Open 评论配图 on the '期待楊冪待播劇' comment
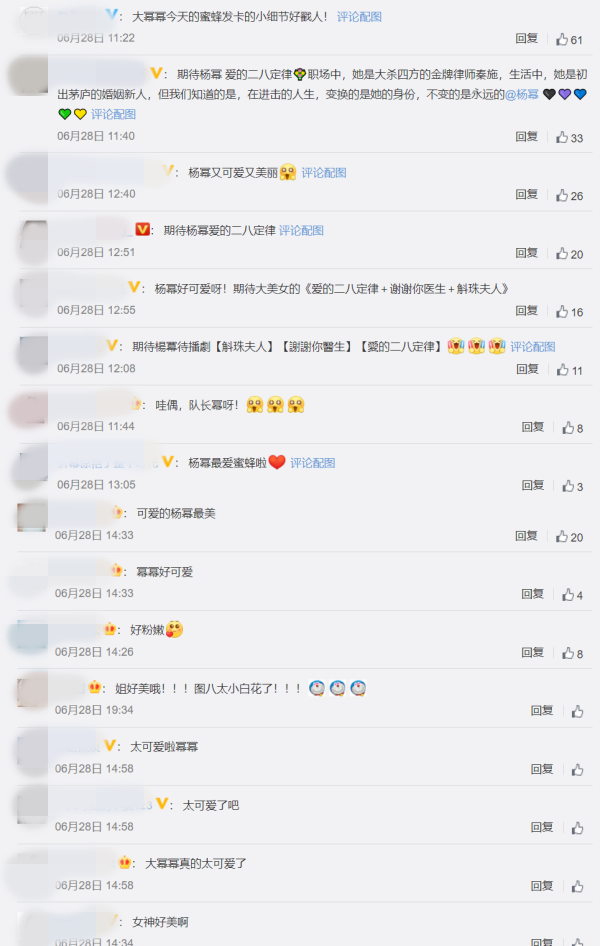This screenshot has height=946, width=600. pyautogui.click(x=533, y=347)
